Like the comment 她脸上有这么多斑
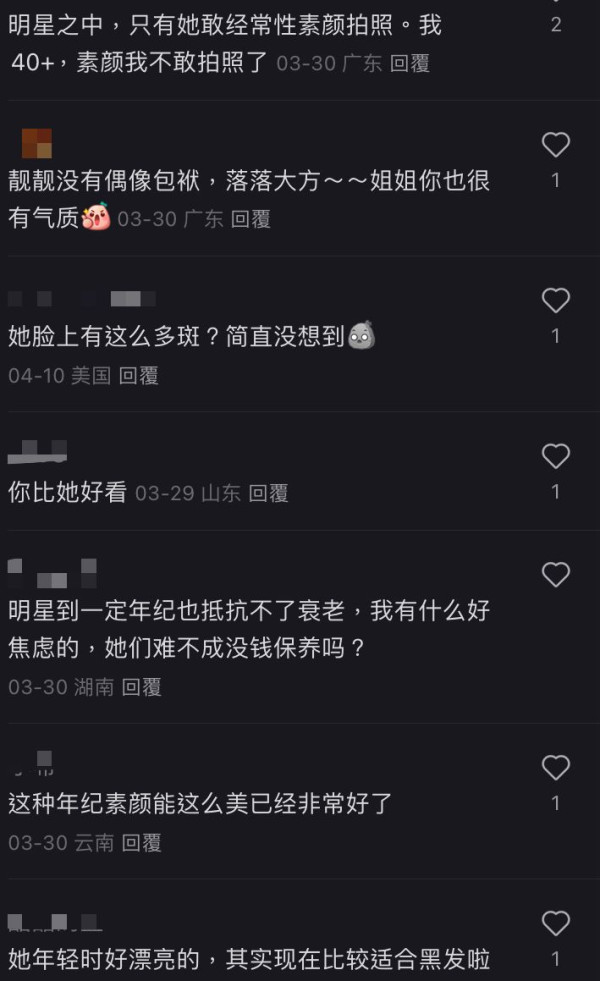Viewport: 600px width, 981px height. (555, 301)
